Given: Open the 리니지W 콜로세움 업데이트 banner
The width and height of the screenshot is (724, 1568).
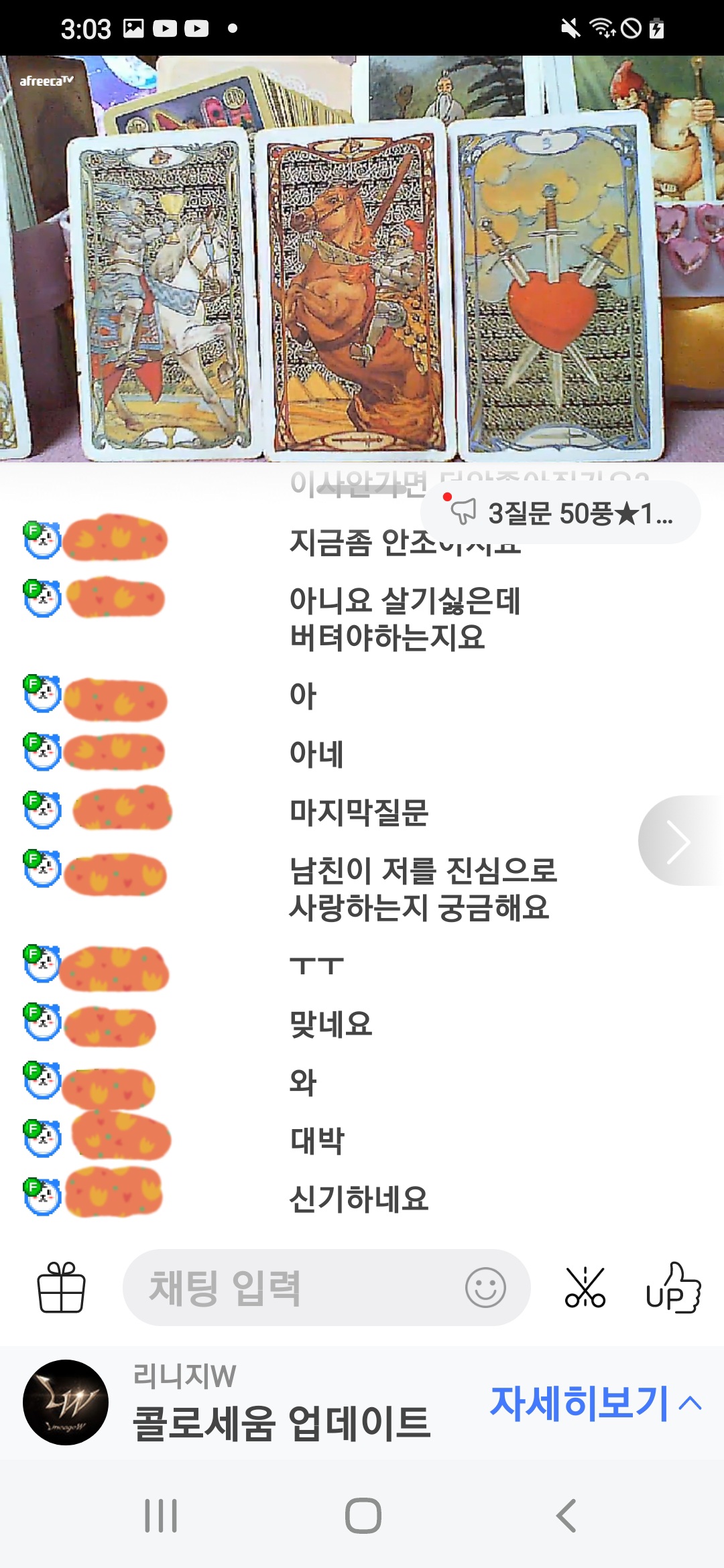Looking at the screenshot, I should (282, 1421).
